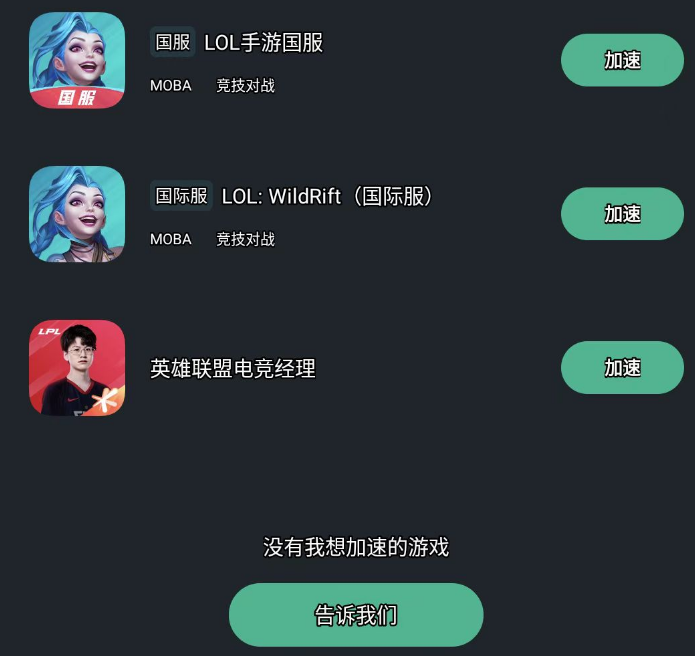Accelerate LOL: WildRift（国际服）
Image resolution: width=695 pixels, height=656 pixels.
[x=621, y=214]
